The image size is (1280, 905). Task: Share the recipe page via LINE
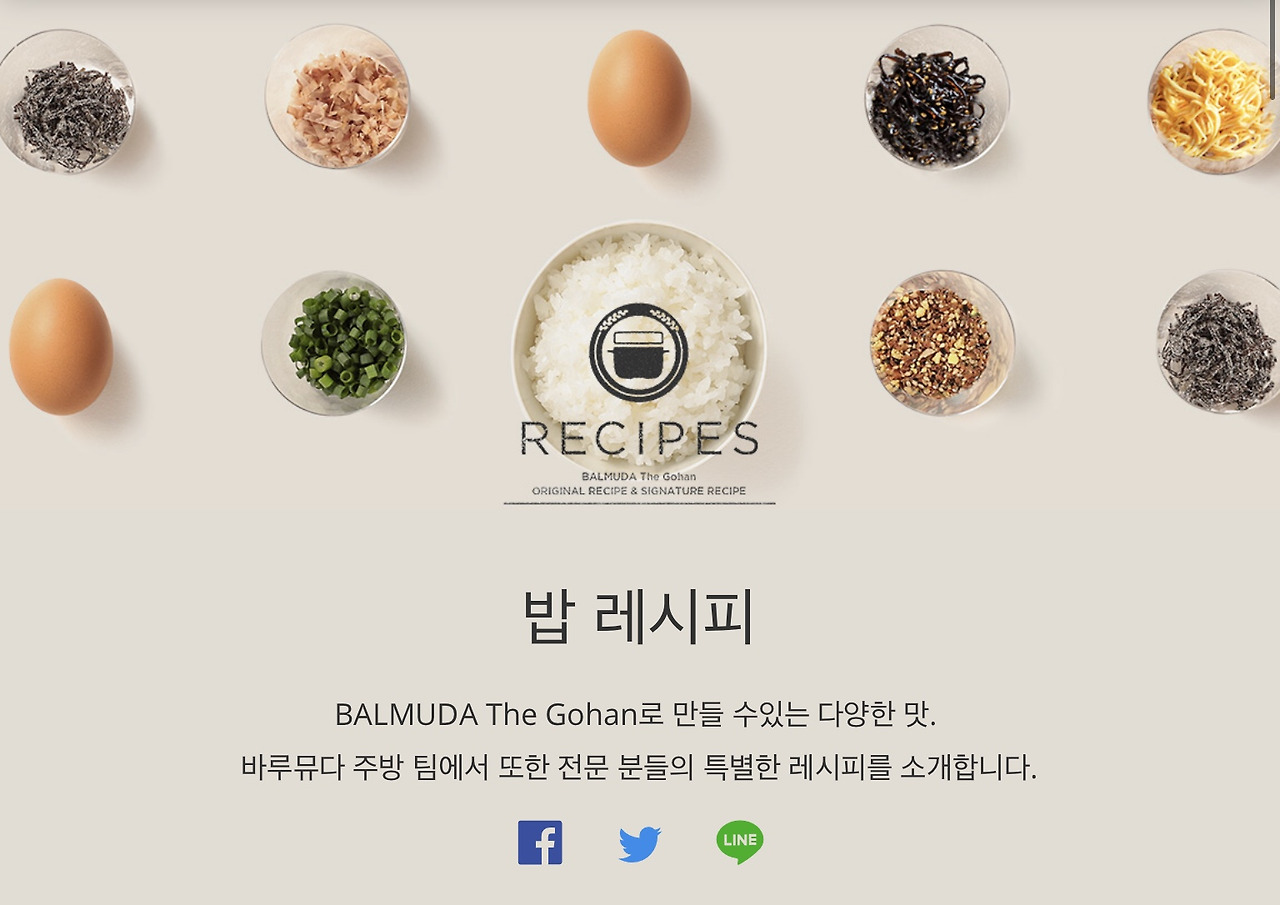740,842
